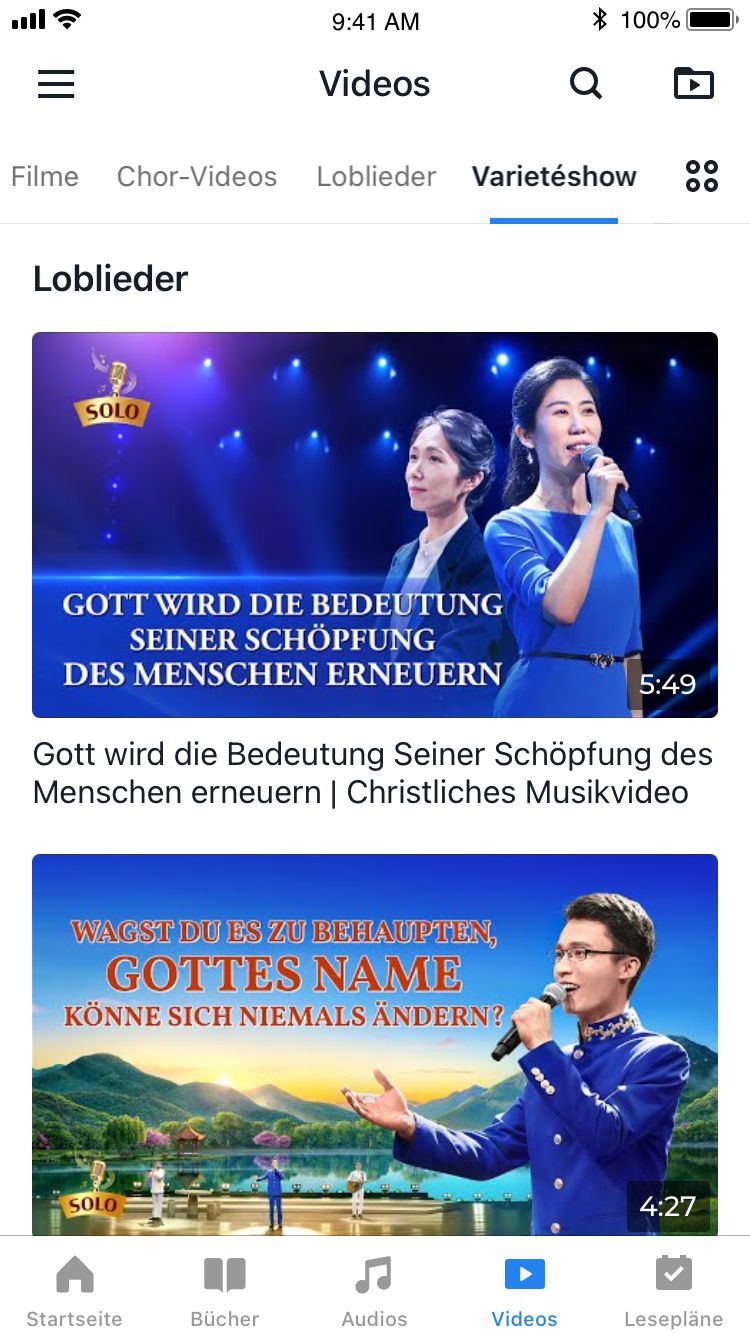Switch to Audios
This screenshot has height=1334, width=750.
tap(375, 1290)
